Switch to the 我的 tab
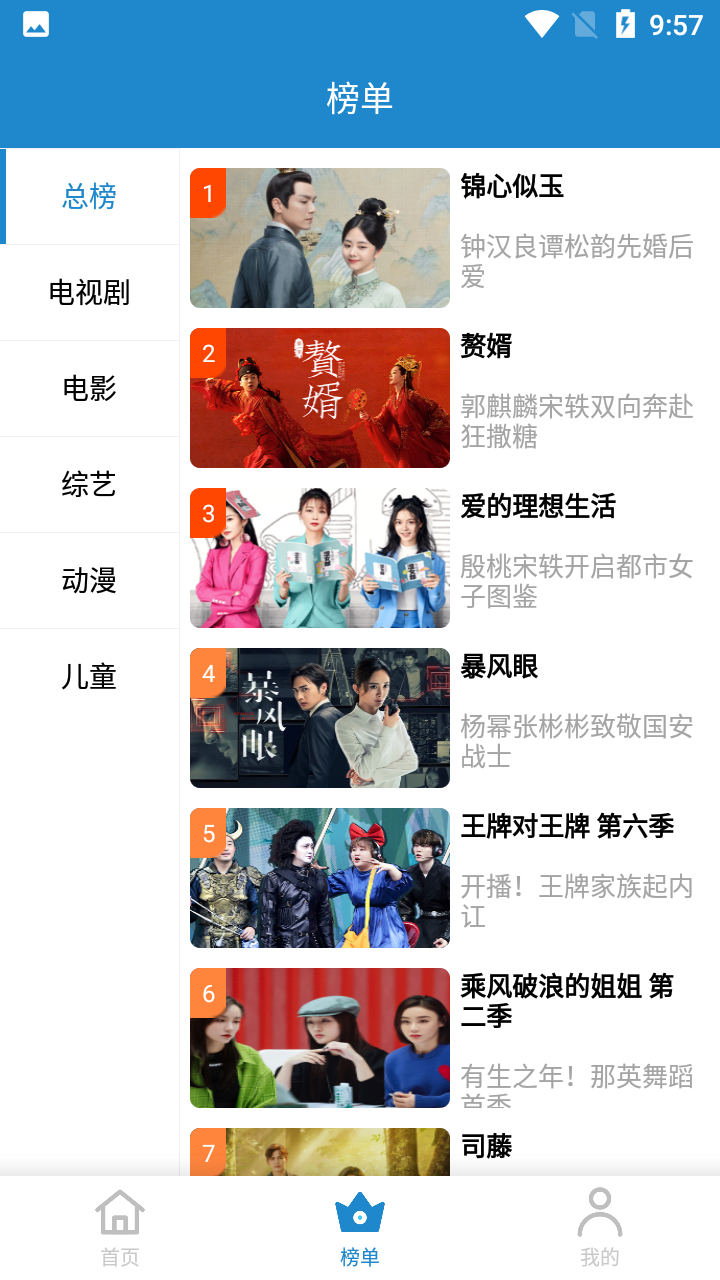 (600, 1228)
